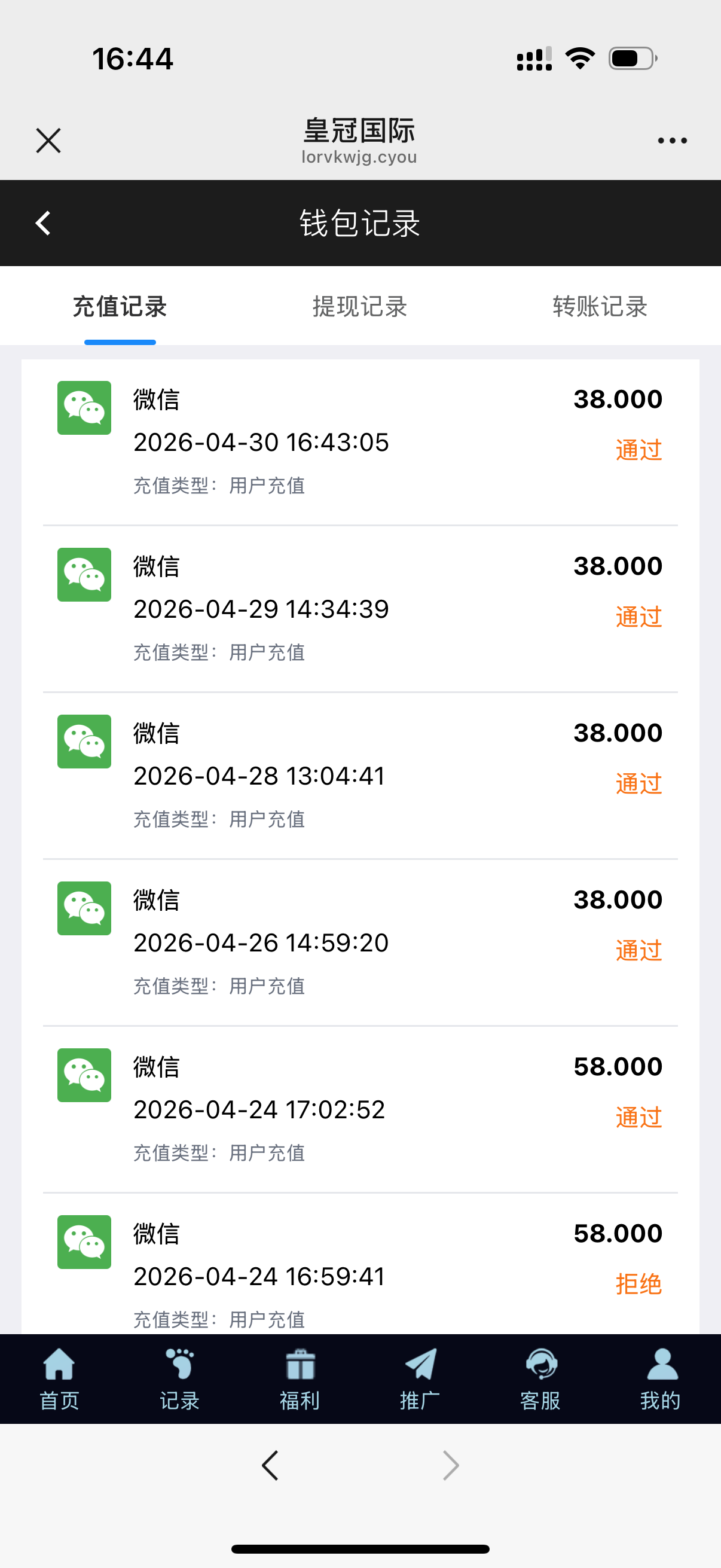Switch to the 转账记录 tab
Image resolution: width=721 pixels, height=1568 pixels.
599,307
